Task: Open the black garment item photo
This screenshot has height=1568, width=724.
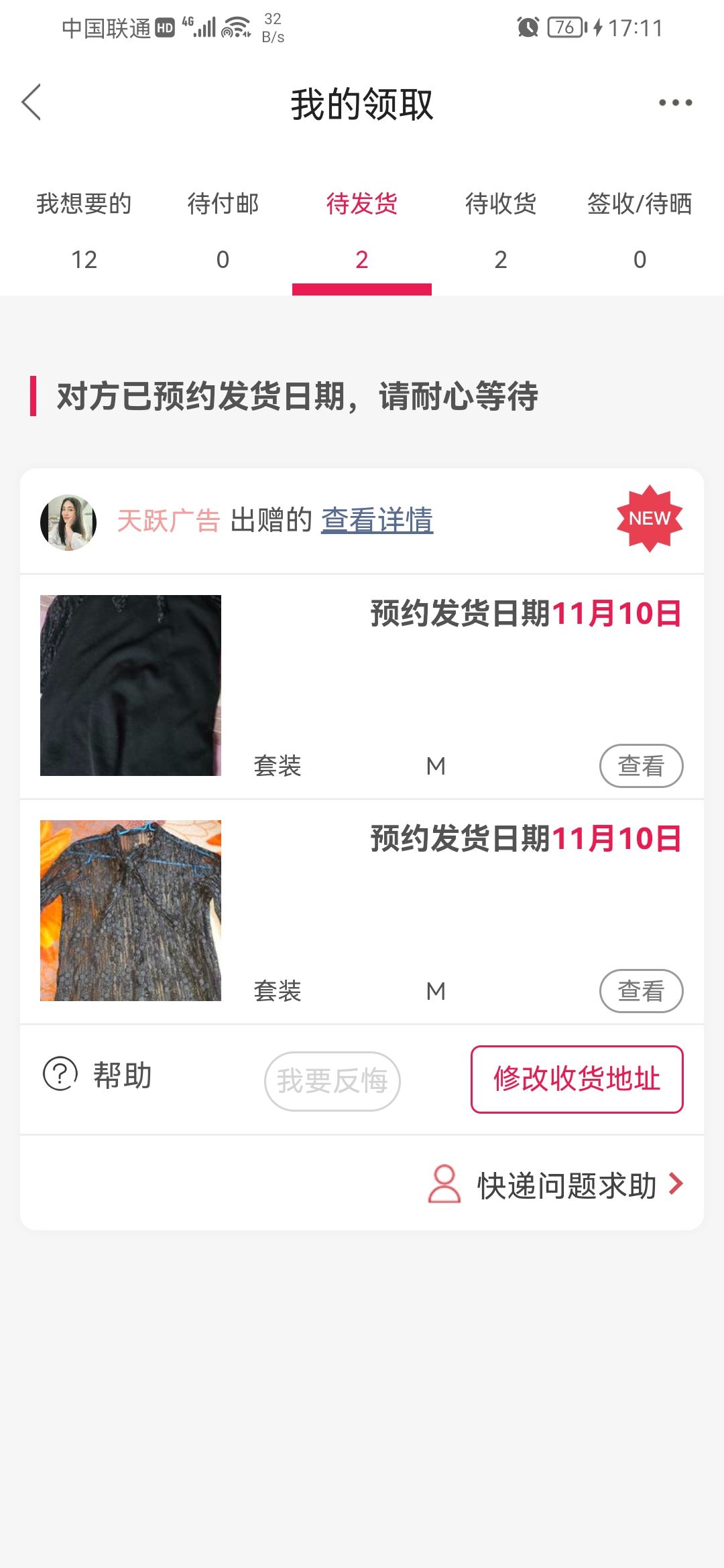Action: coord(131,685)
